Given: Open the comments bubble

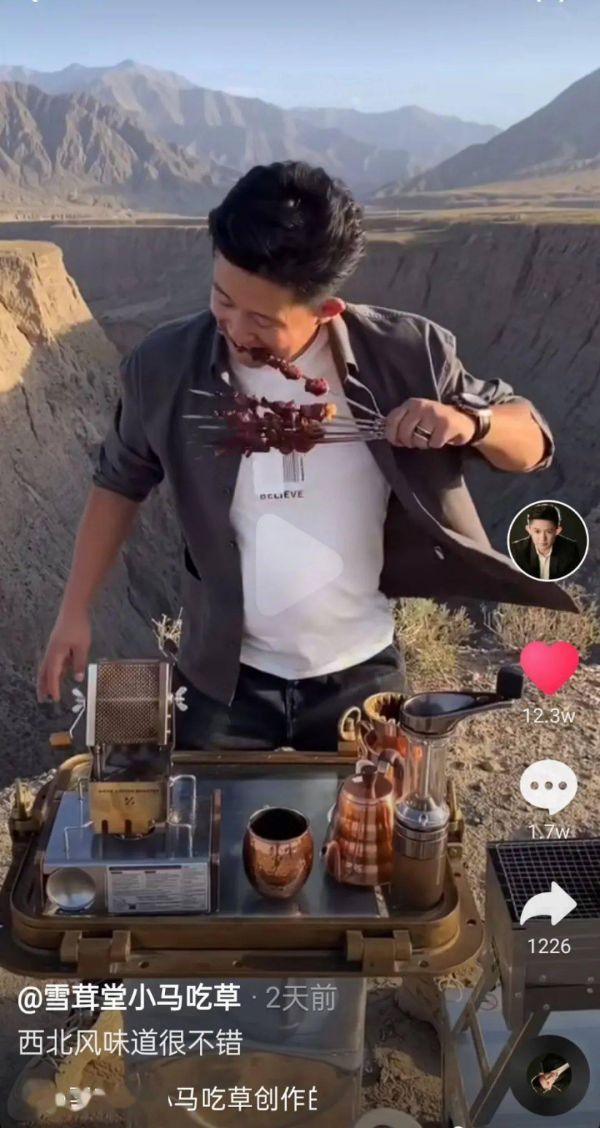Looking at the screenshot, I should click(x=548, y=787).
